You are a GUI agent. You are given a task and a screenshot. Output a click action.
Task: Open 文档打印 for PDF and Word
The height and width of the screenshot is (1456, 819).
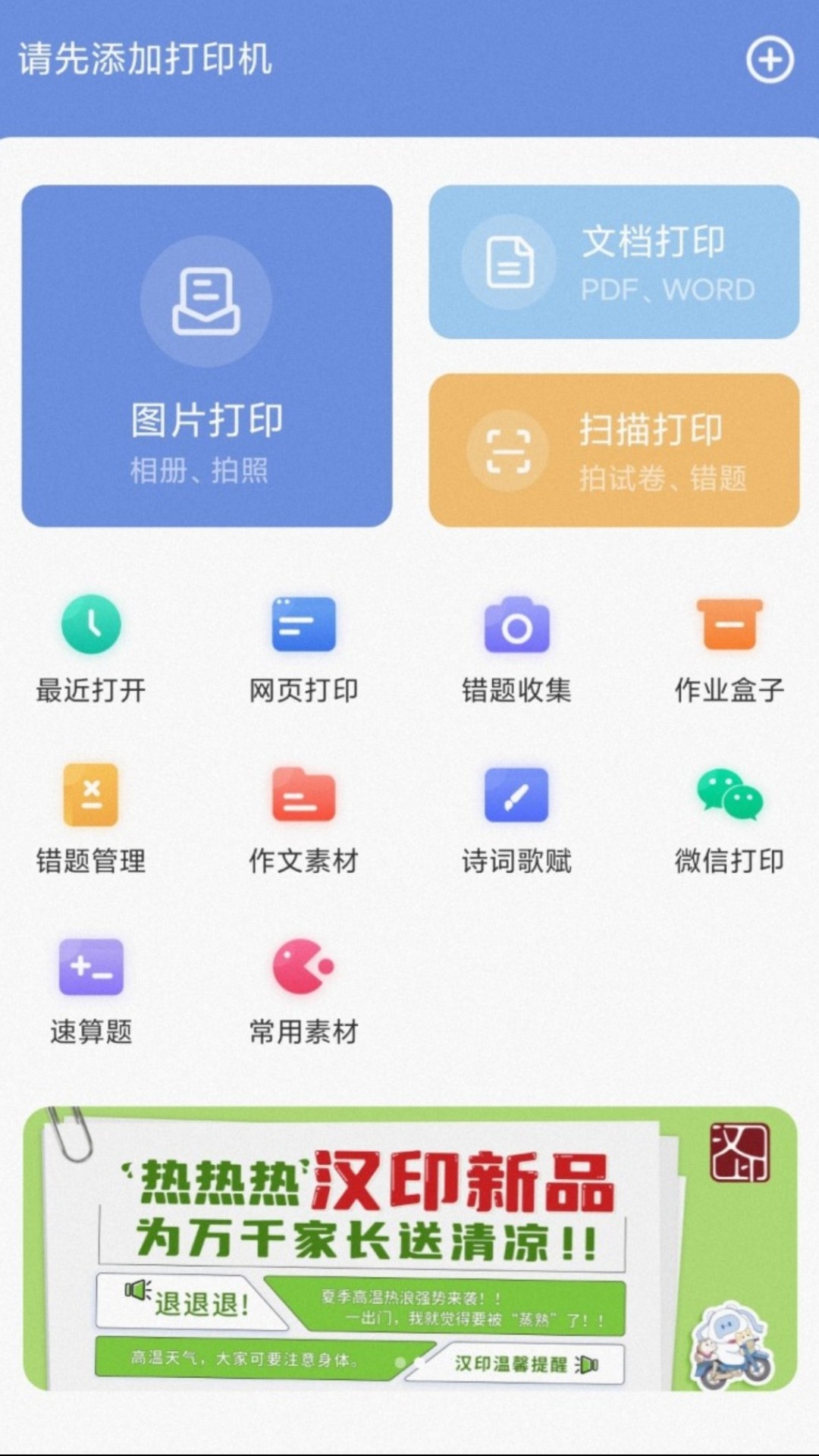point(613,262)
